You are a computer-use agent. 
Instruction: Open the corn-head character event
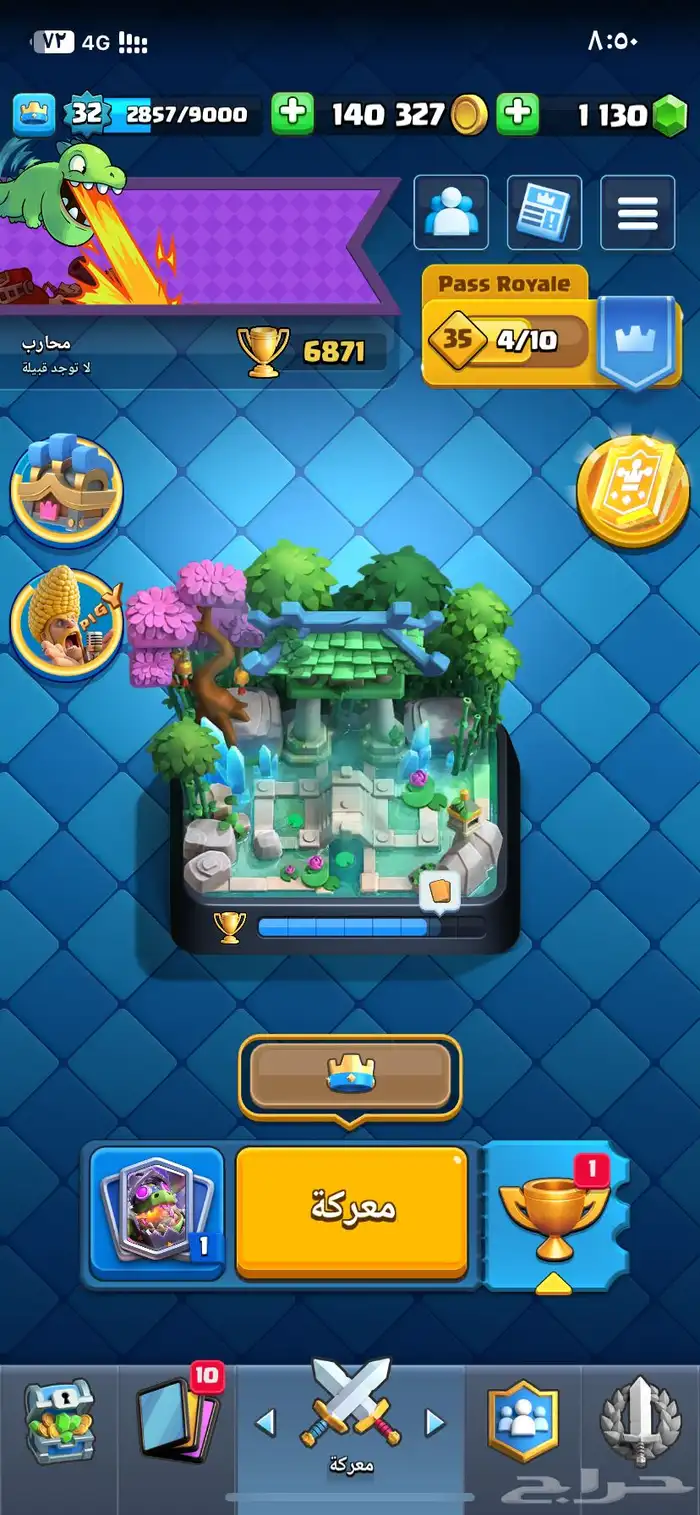point(66,624)
